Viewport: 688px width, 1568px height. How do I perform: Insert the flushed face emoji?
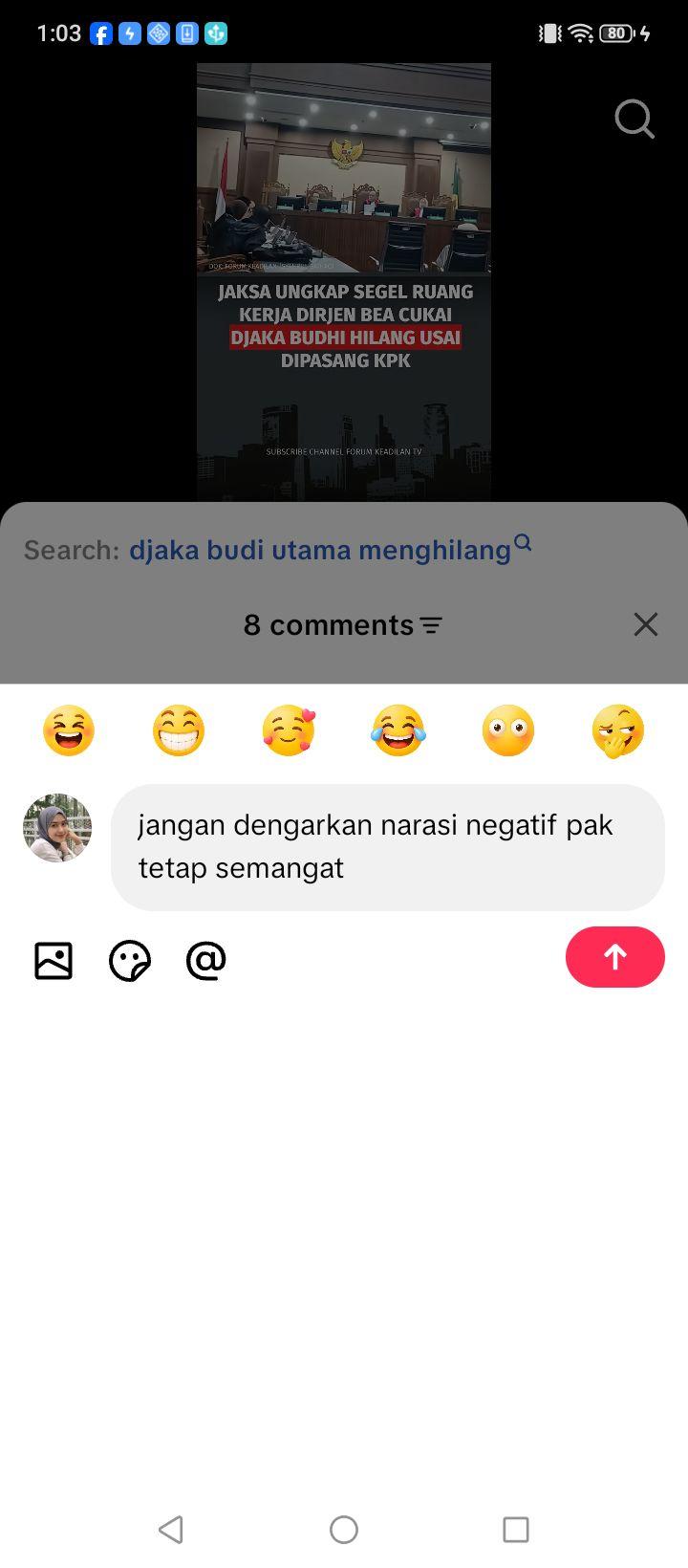point(508,731)
